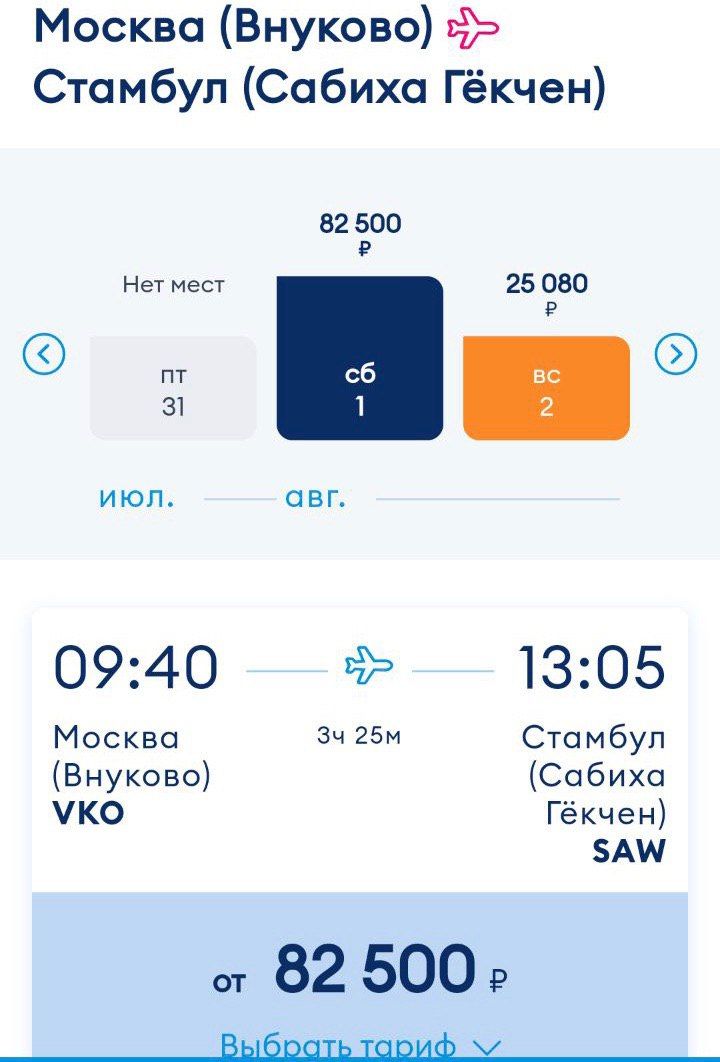This screenshot has height=1062, width=720.
Task: Expand Выбрать тариф fare options
Action: [360, 1045]
